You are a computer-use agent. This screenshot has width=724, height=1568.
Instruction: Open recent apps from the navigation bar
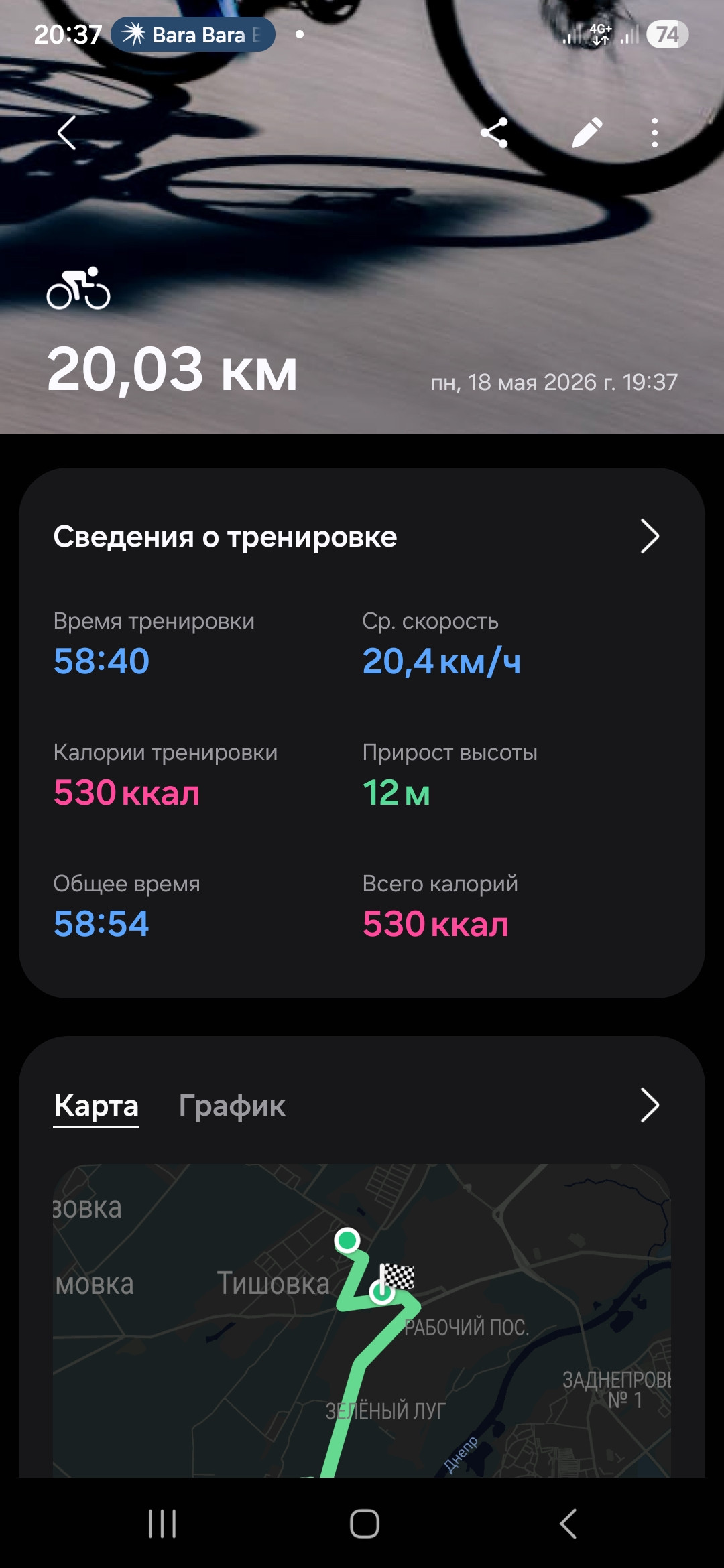[x=162, y=1524]
